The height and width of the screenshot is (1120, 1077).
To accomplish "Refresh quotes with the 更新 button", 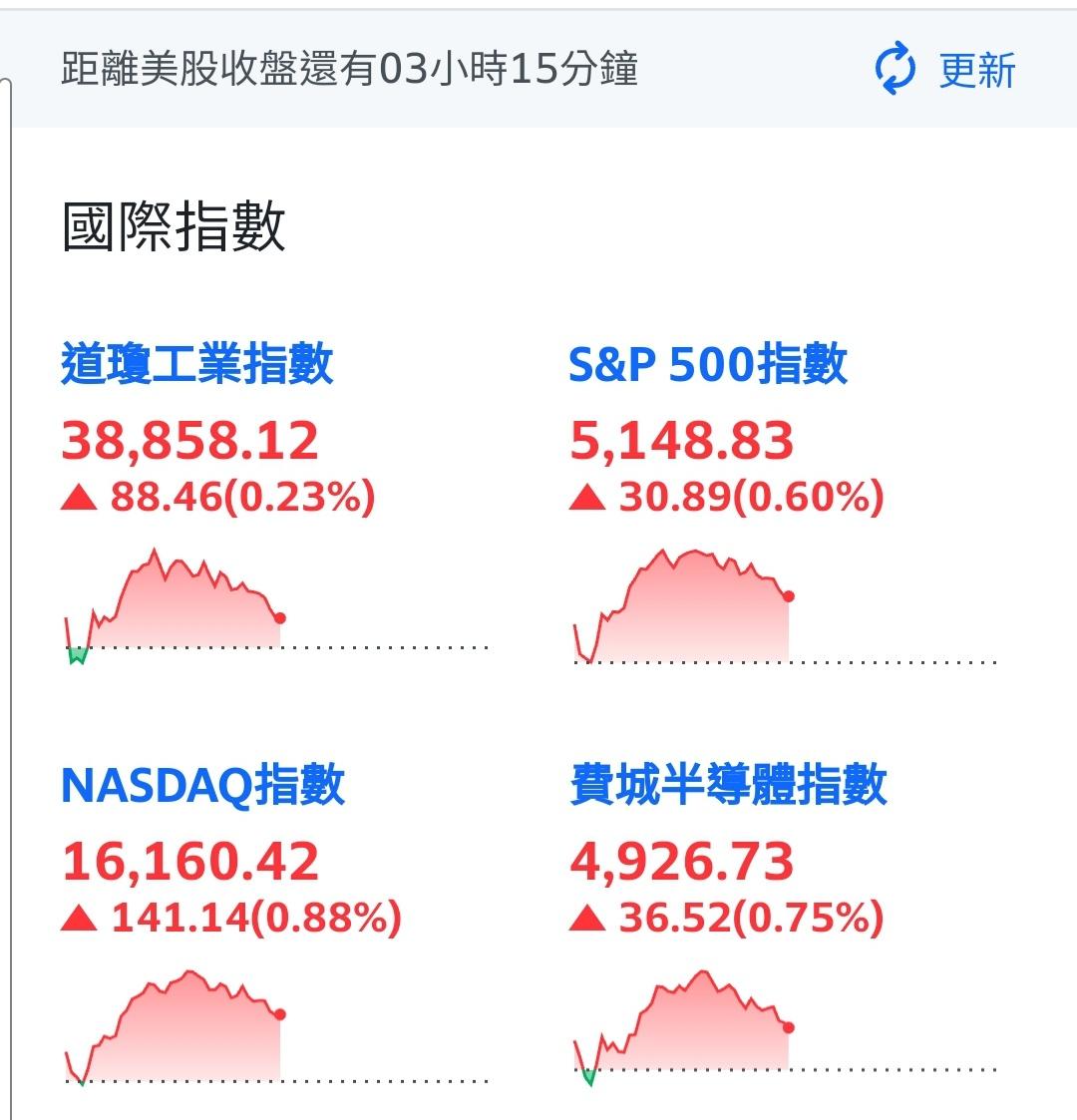I will (945, 70).
